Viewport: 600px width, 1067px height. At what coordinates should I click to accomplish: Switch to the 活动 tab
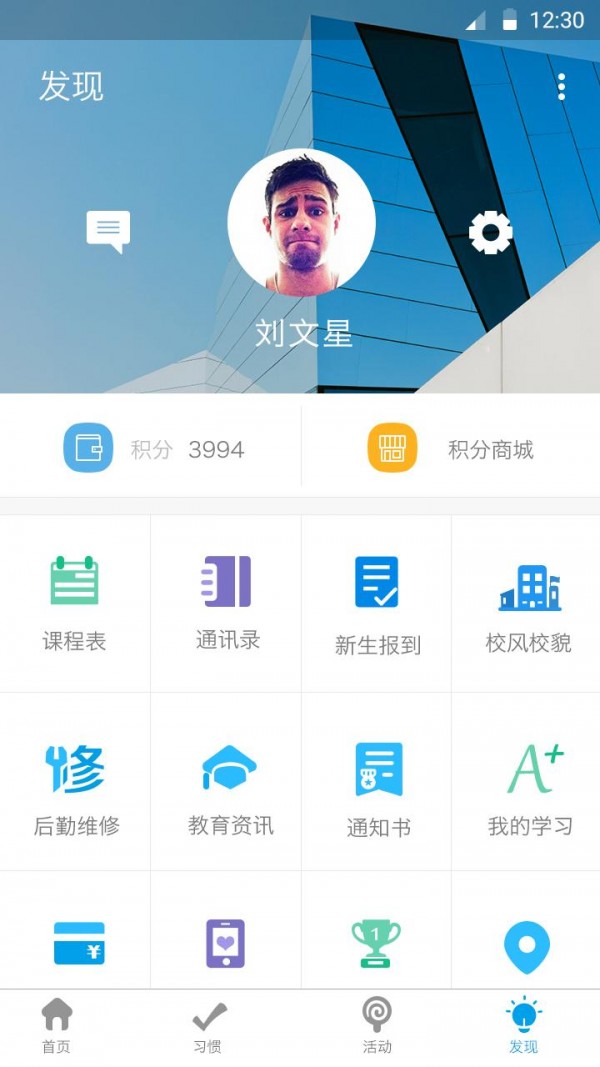point(377,1028)
